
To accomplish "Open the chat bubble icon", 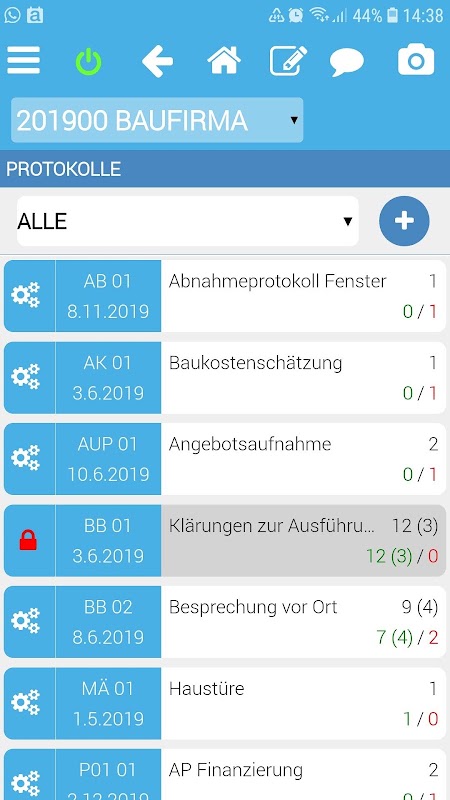I will click(x=347, y=62).
